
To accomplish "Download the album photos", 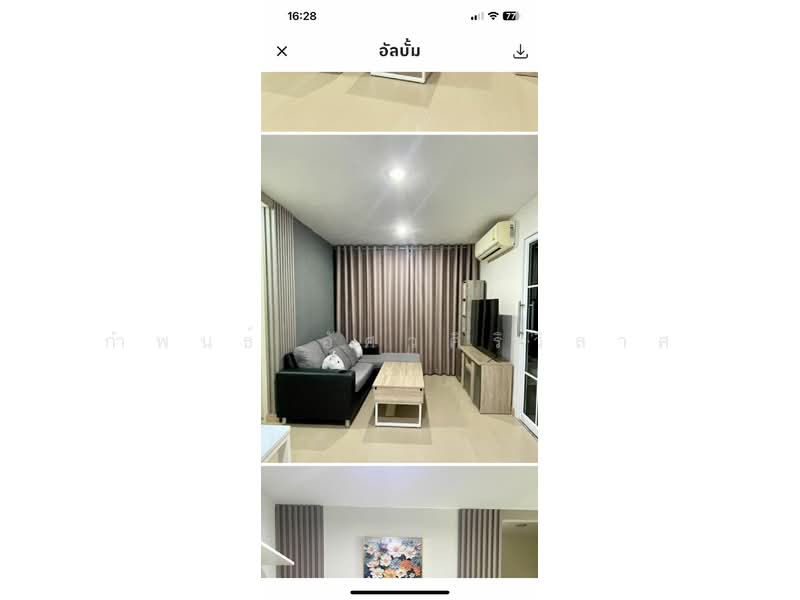I will coord(520,51).
